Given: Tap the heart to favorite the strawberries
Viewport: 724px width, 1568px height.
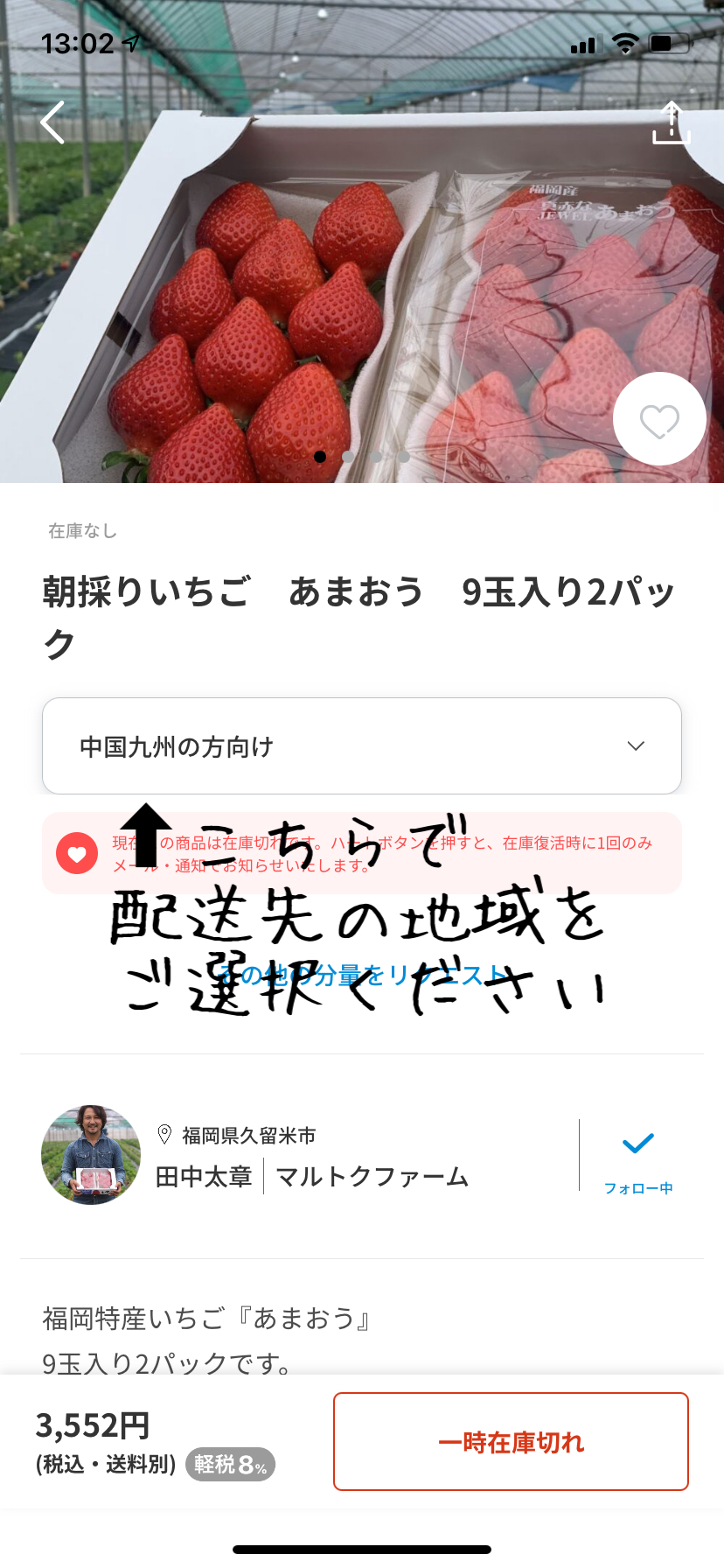Looking at the screenshot, I should click(659, 419).
